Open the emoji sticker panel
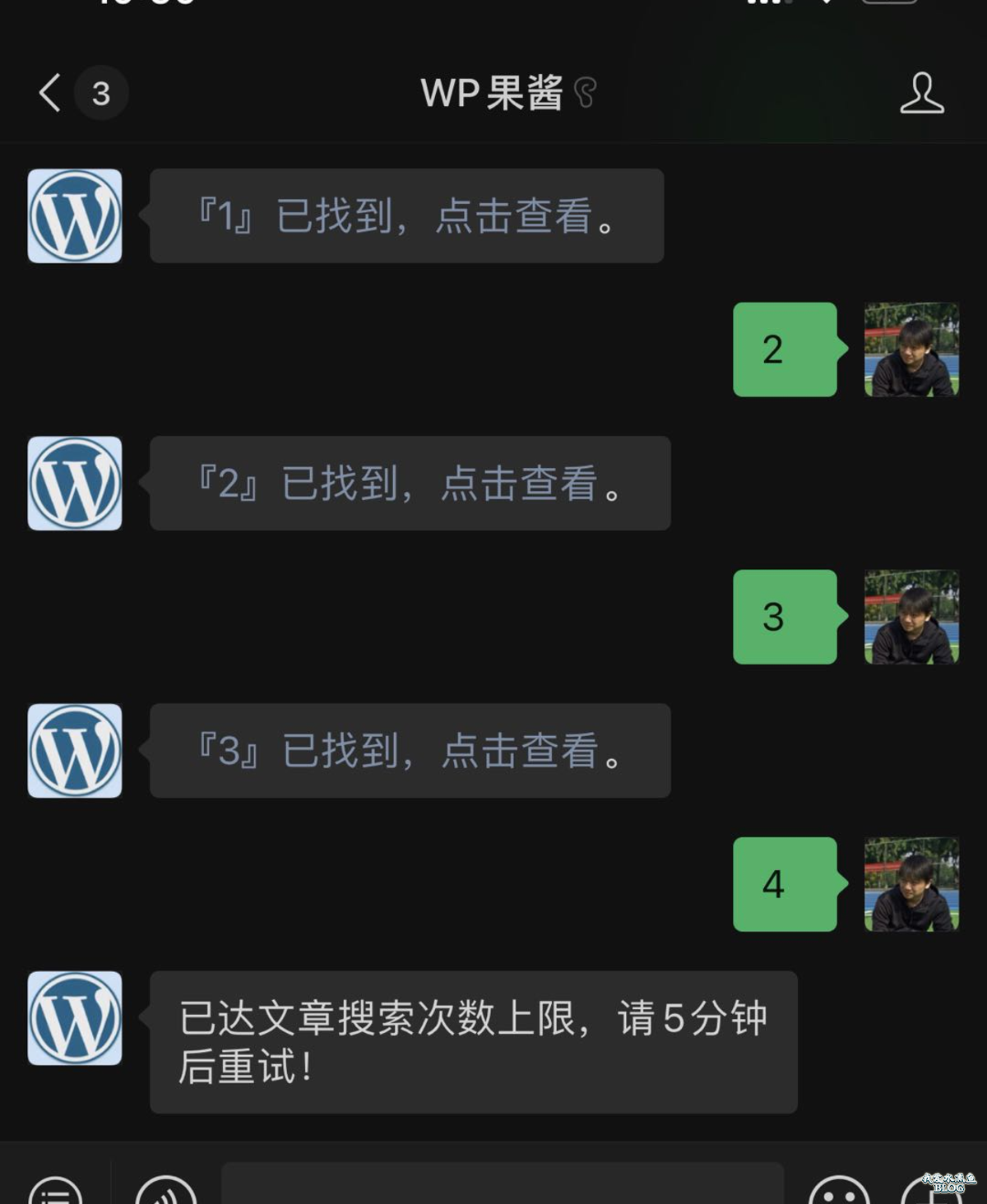The image size is (987, 1204). pos(839,1191)
